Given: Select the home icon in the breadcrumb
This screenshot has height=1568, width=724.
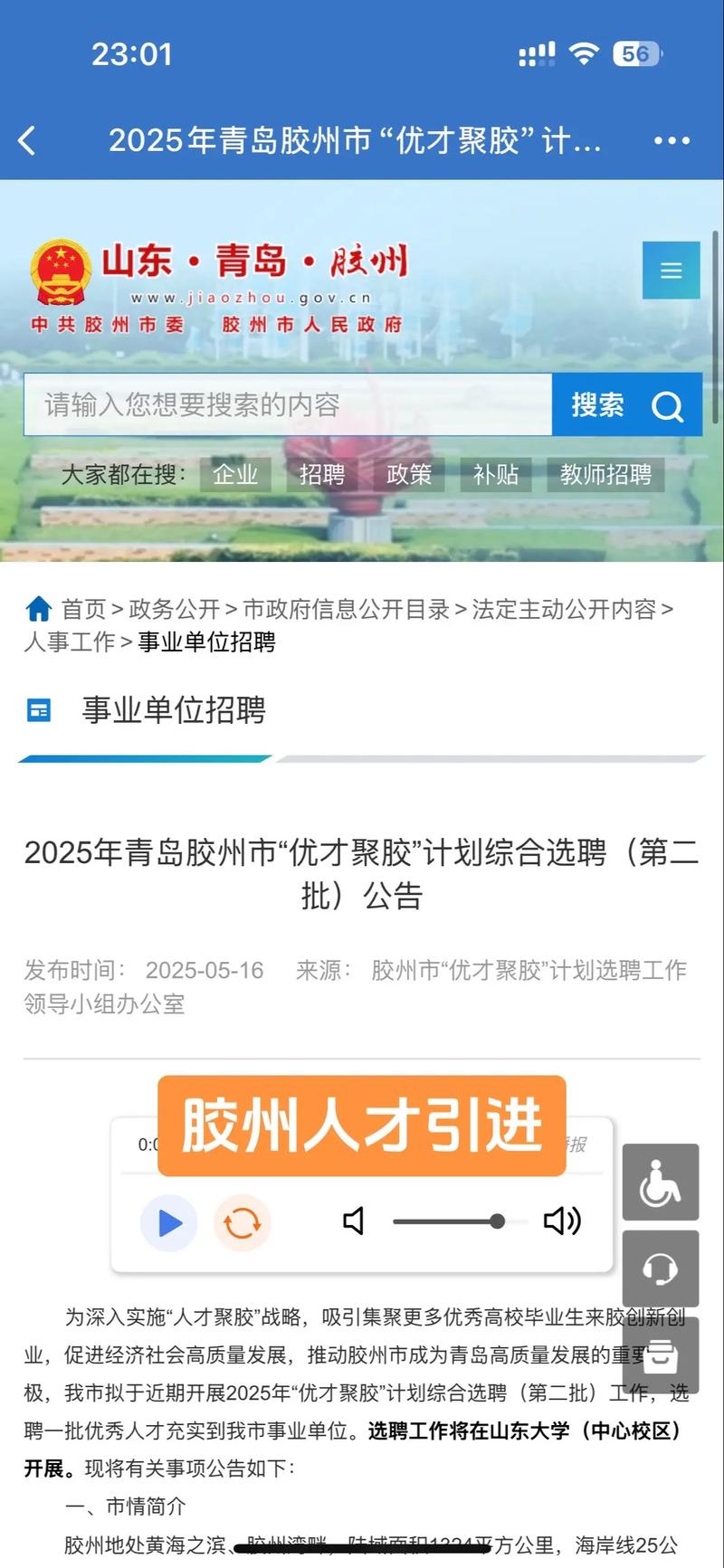Looking at the screenshot, I should click(x=39, y=609).
